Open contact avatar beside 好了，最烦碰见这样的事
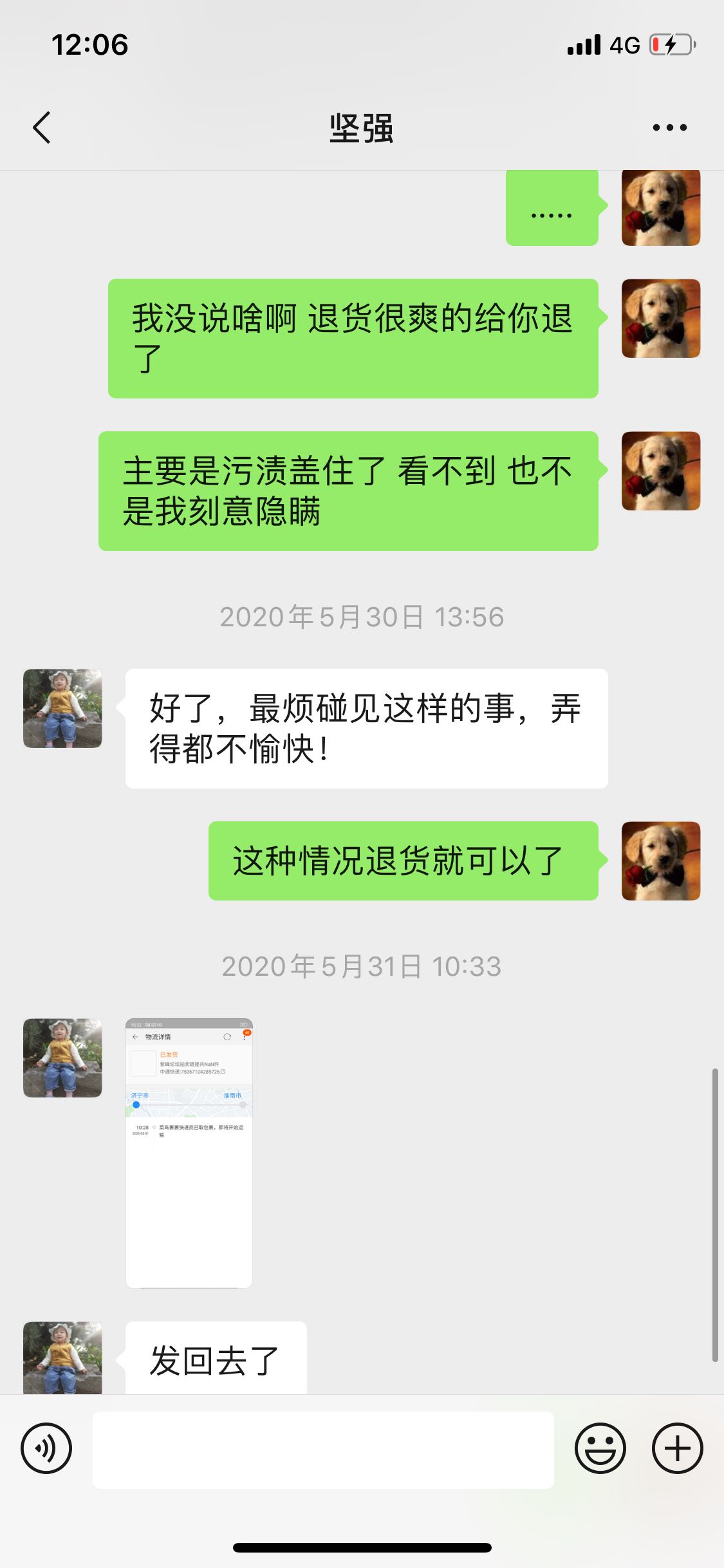This screenshot has height=1568, width=724. pyautogui.click(x=62, y=708)
